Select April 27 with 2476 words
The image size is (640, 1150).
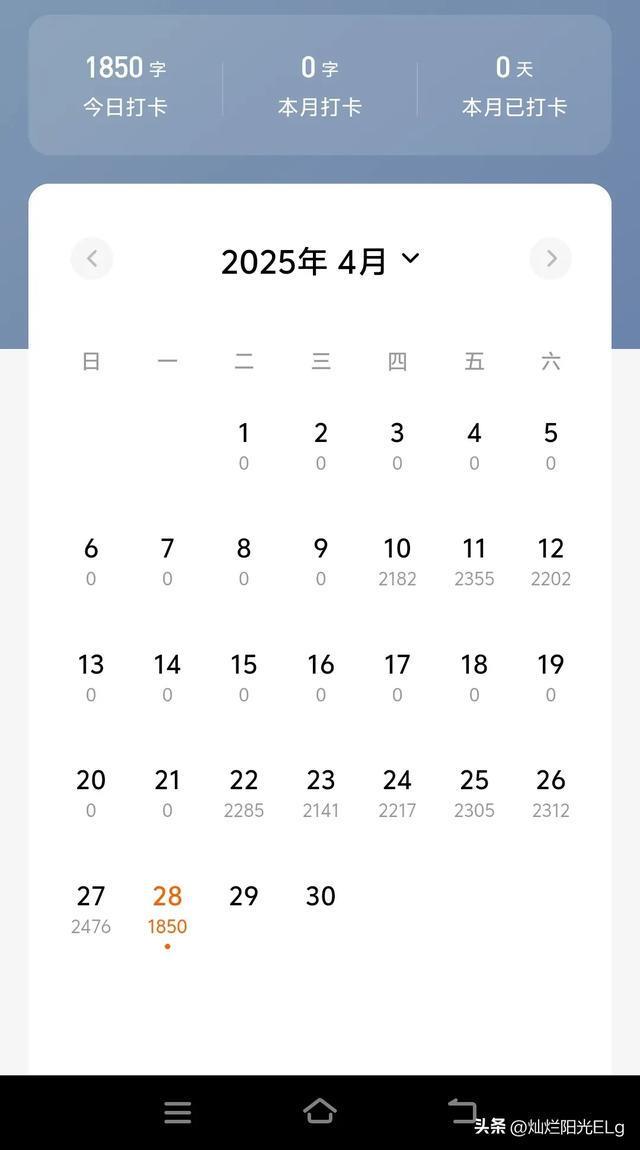point(91,909)
